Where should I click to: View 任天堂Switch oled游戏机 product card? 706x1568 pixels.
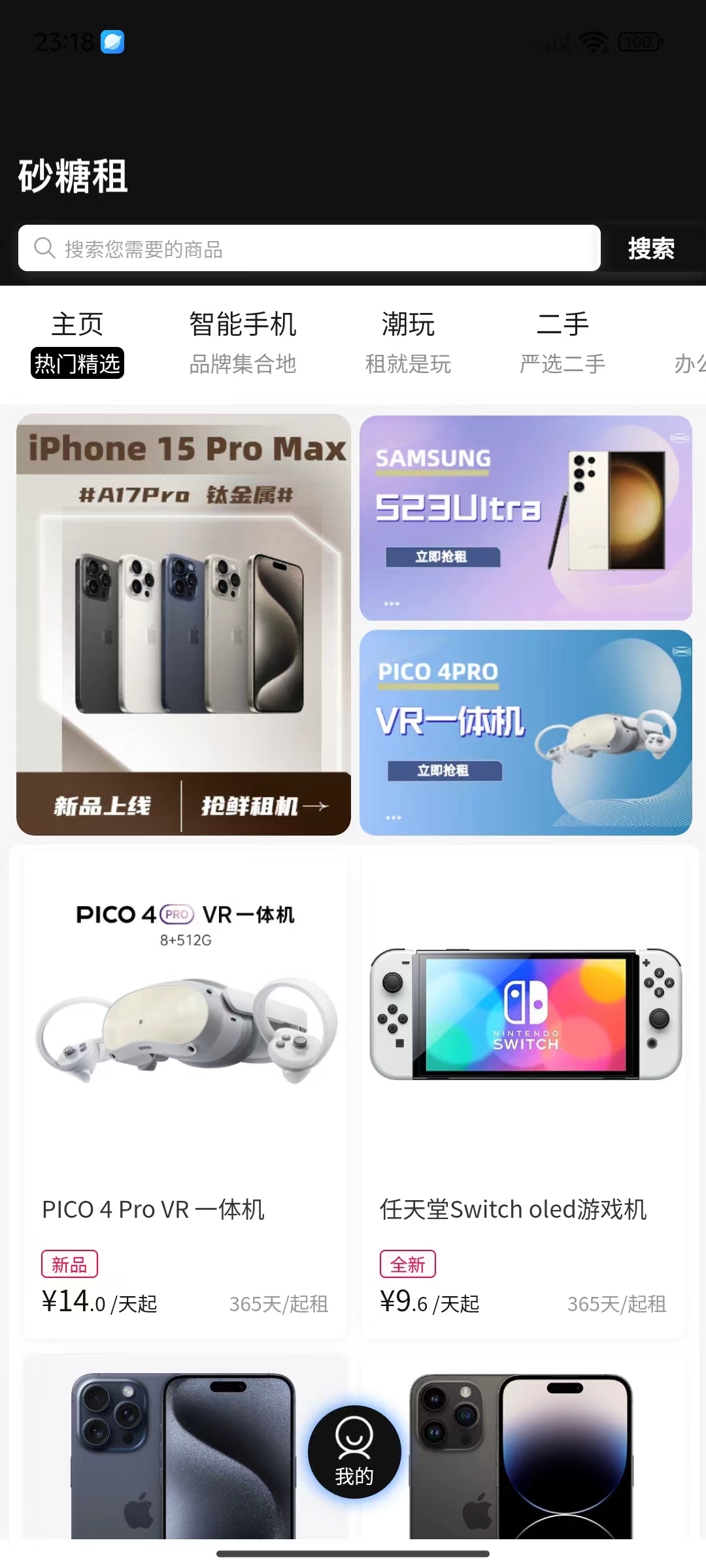(523, 1091)
